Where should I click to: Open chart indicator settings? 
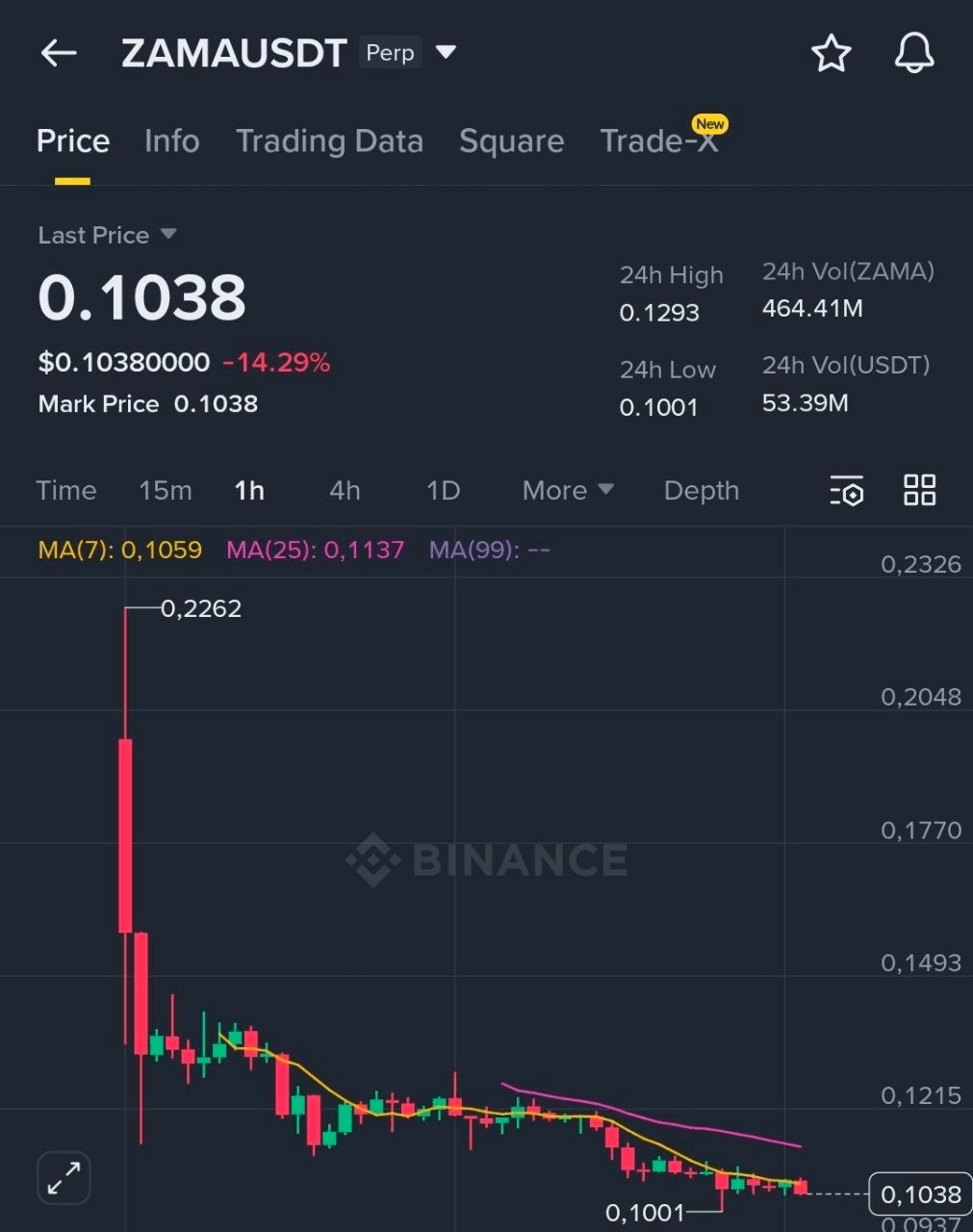[x=846, y=491]
